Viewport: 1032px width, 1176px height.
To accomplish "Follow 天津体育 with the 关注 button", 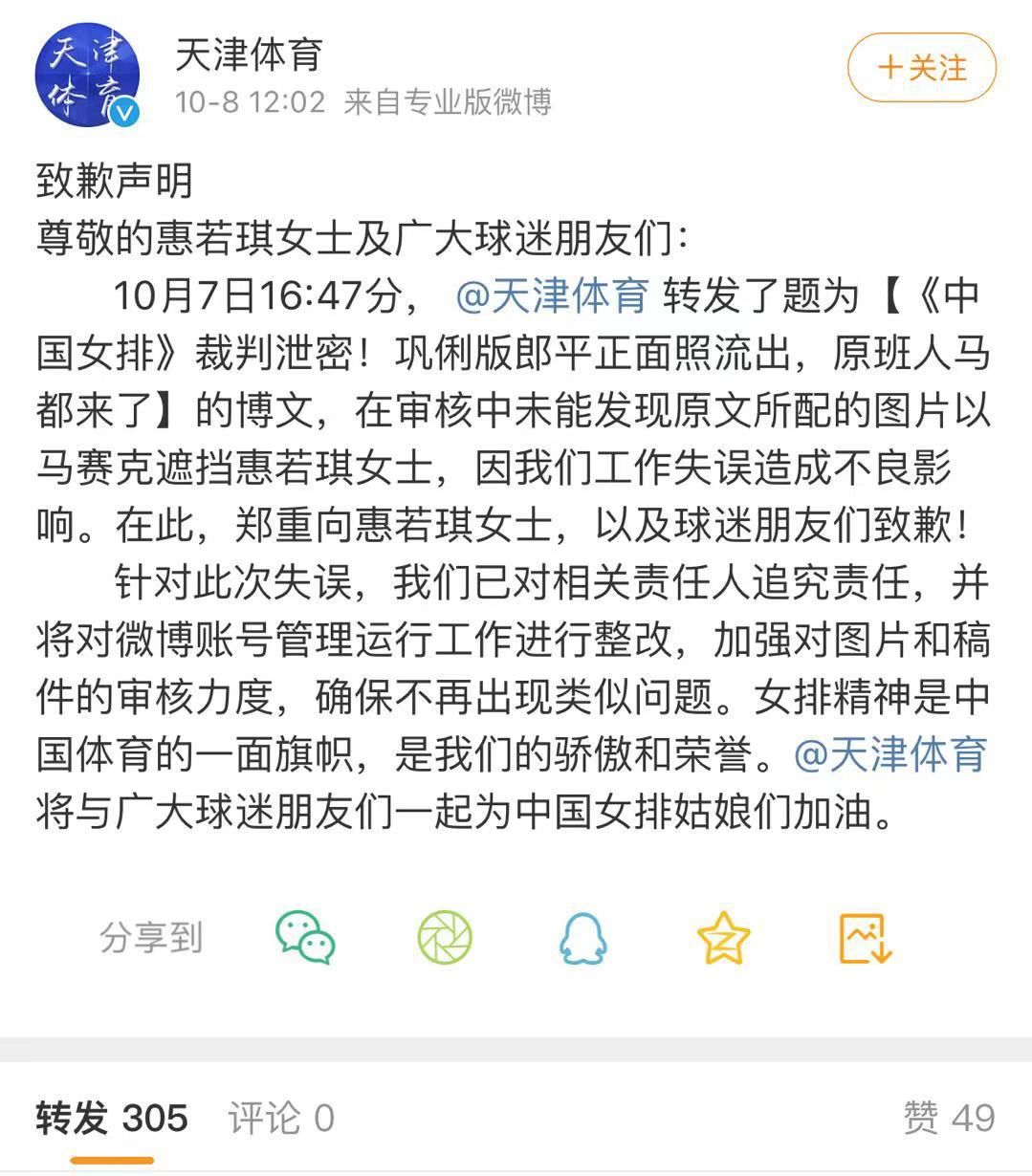I will [921, 68].
